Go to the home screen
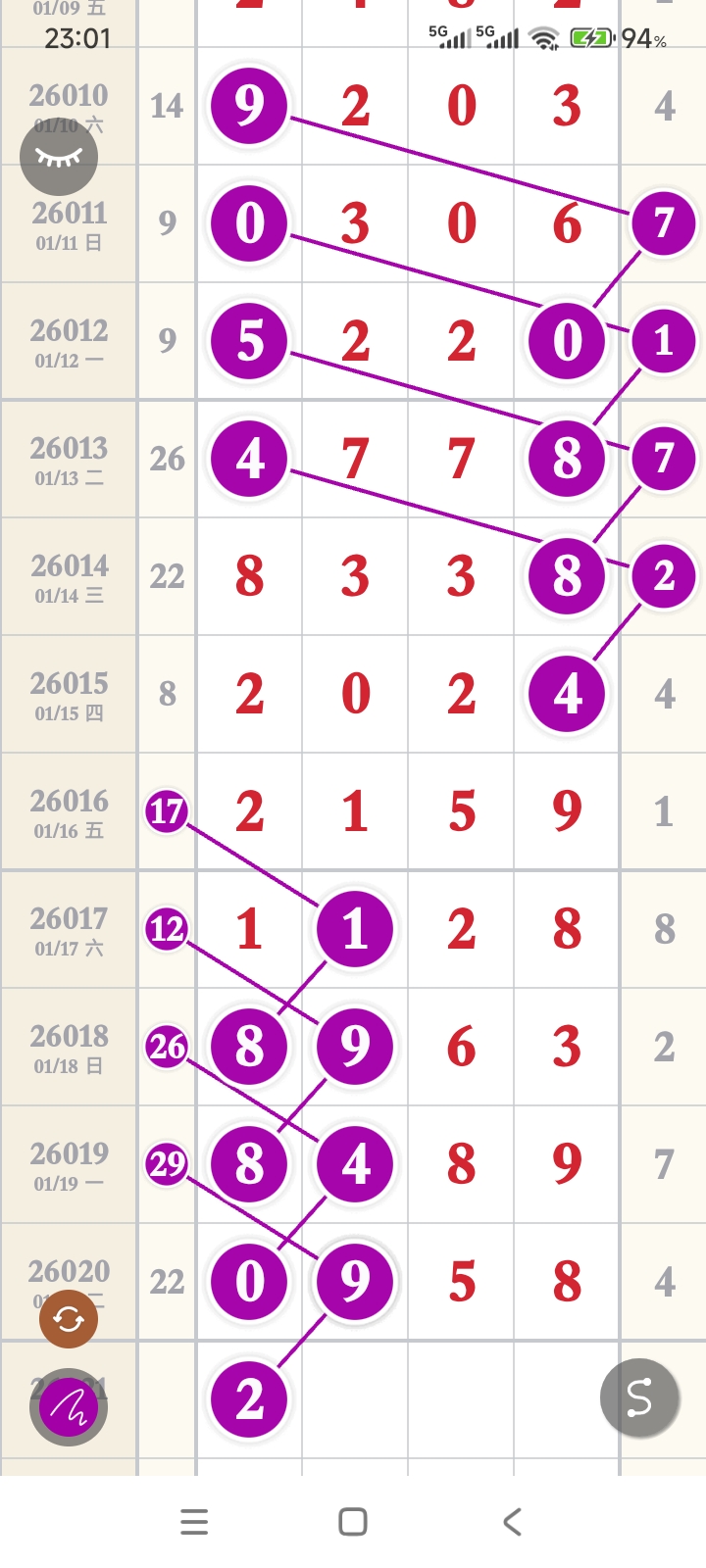 click(x=352, y=1521)
